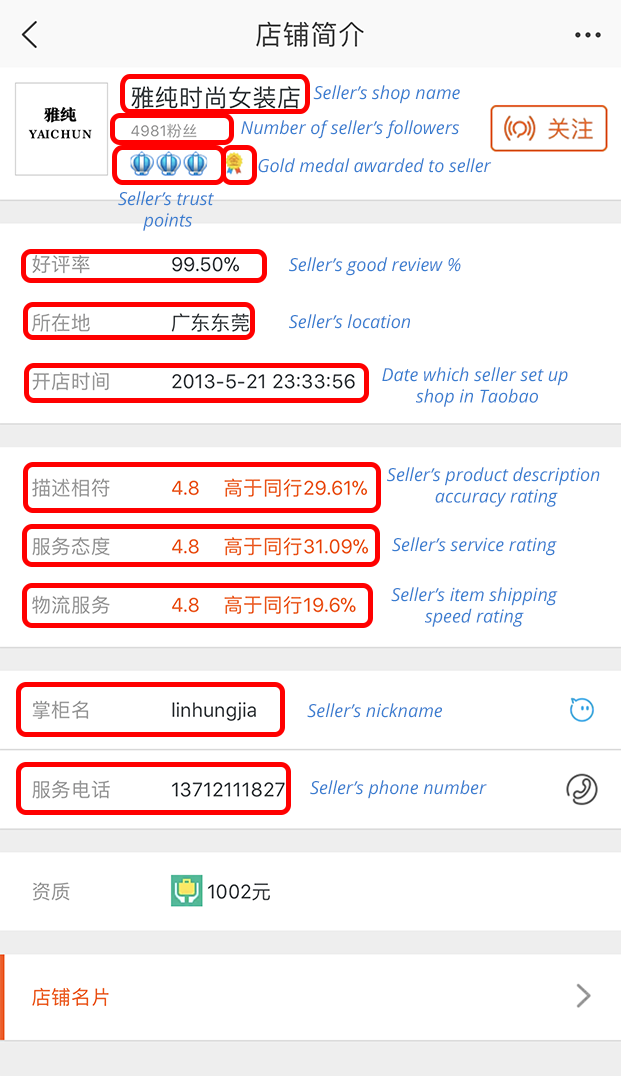Go back from the 店铺简介 page

[x=30, y=34]
